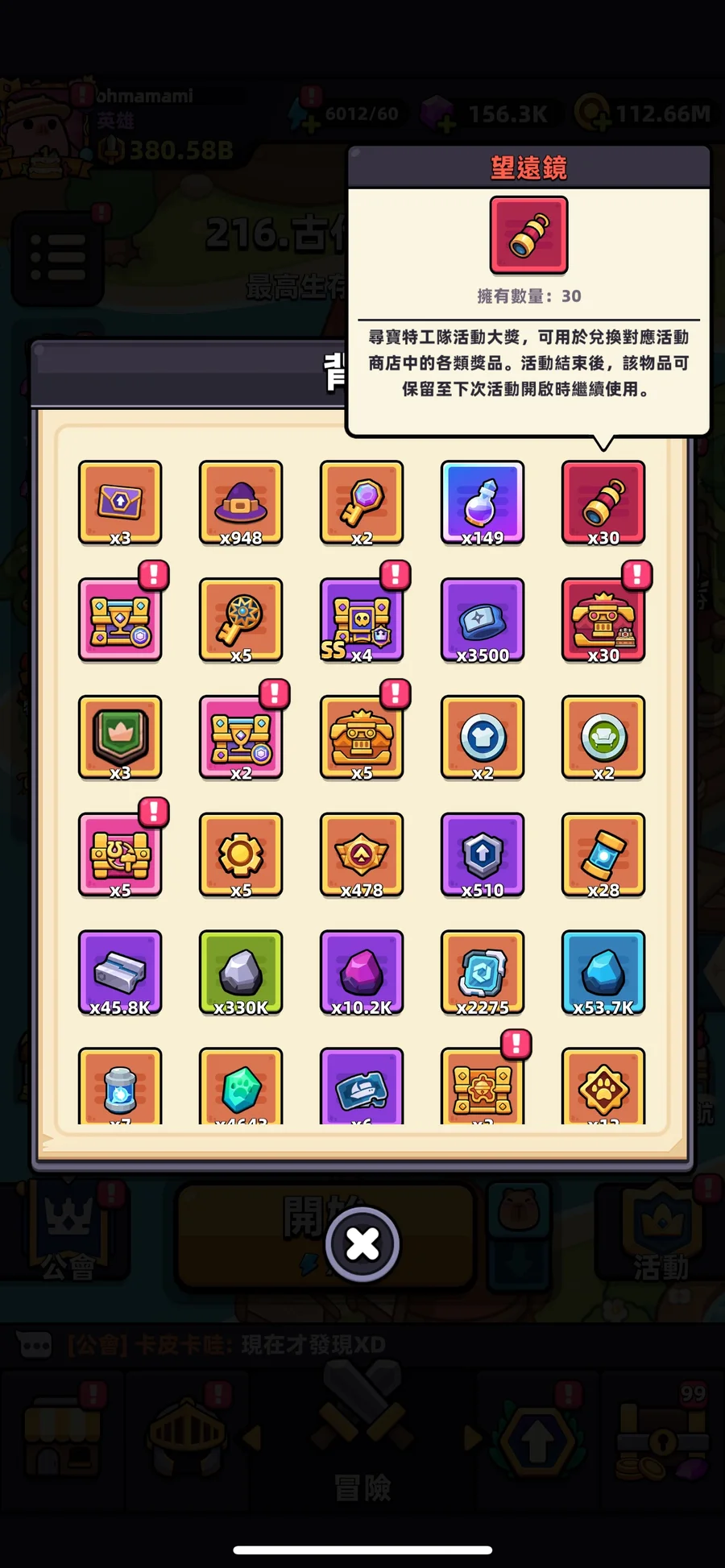Select the blue gem item x53.7K
725x1568 pixels.
603,973
